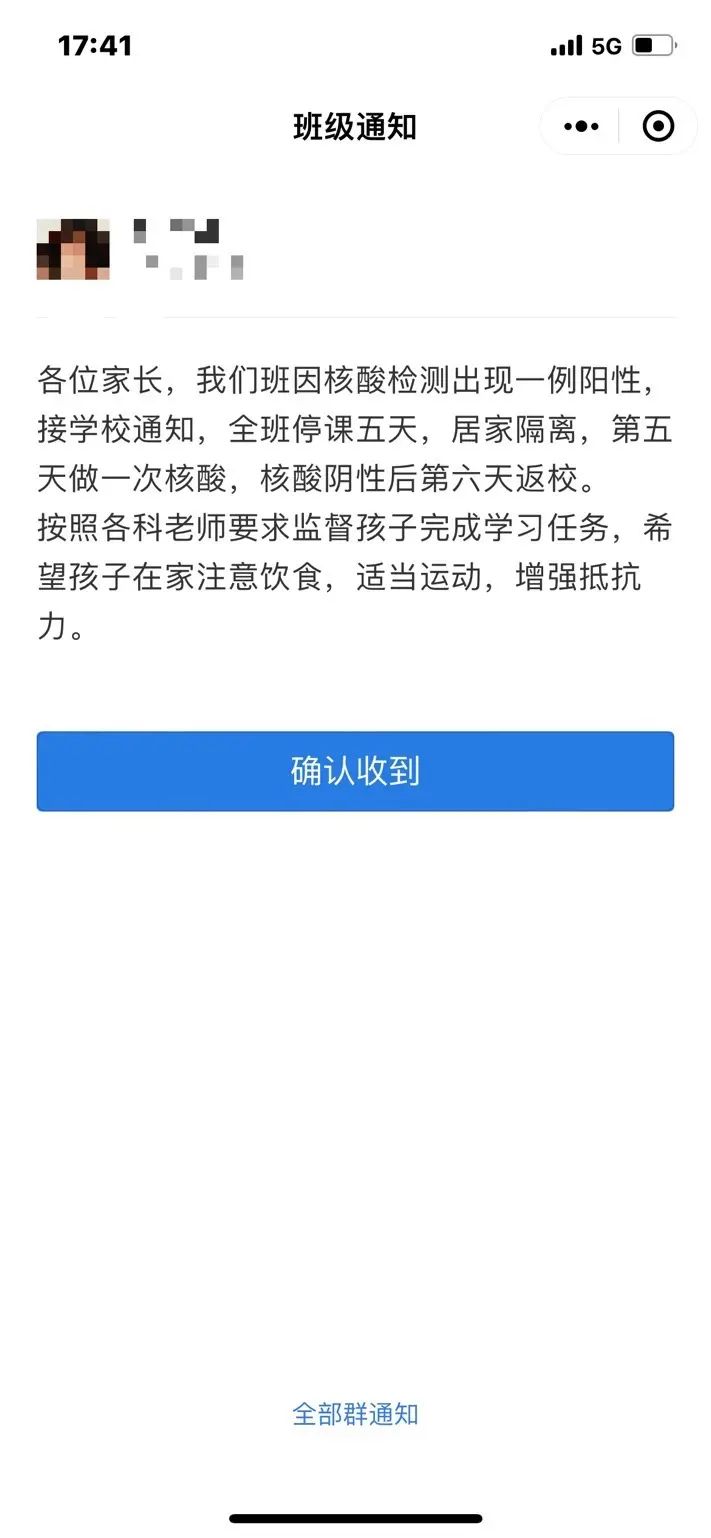
Task: Tap the 确认收到 confirm receipt button
Action: click(355, 771)
